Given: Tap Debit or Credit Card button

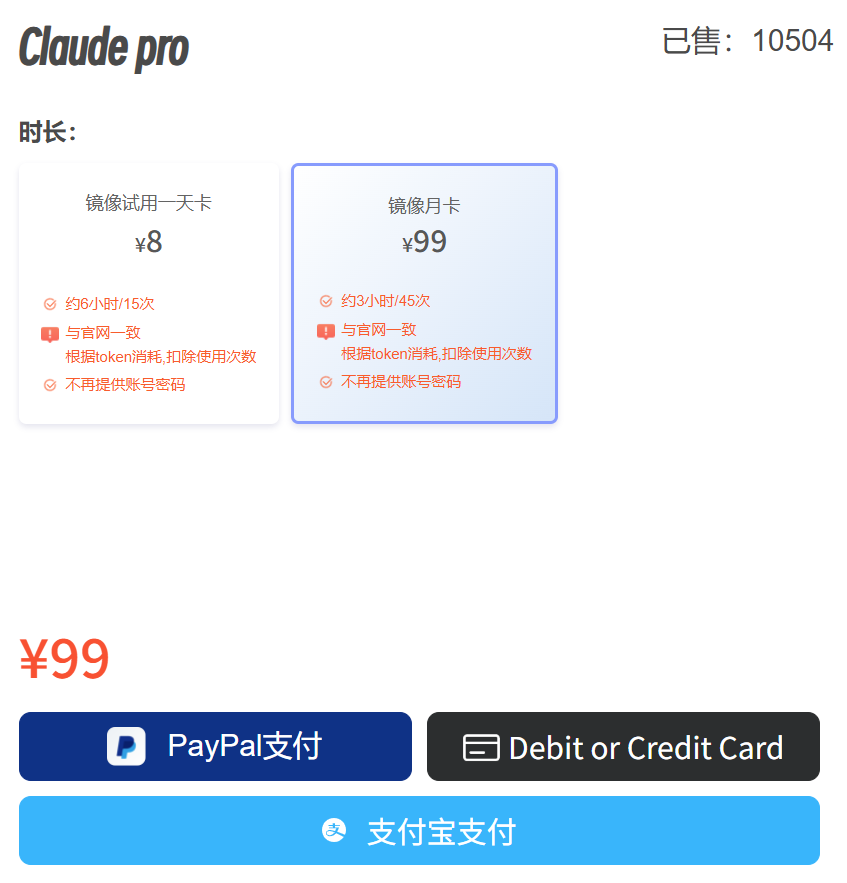Looking at the screenshot, I should point(623,747).
